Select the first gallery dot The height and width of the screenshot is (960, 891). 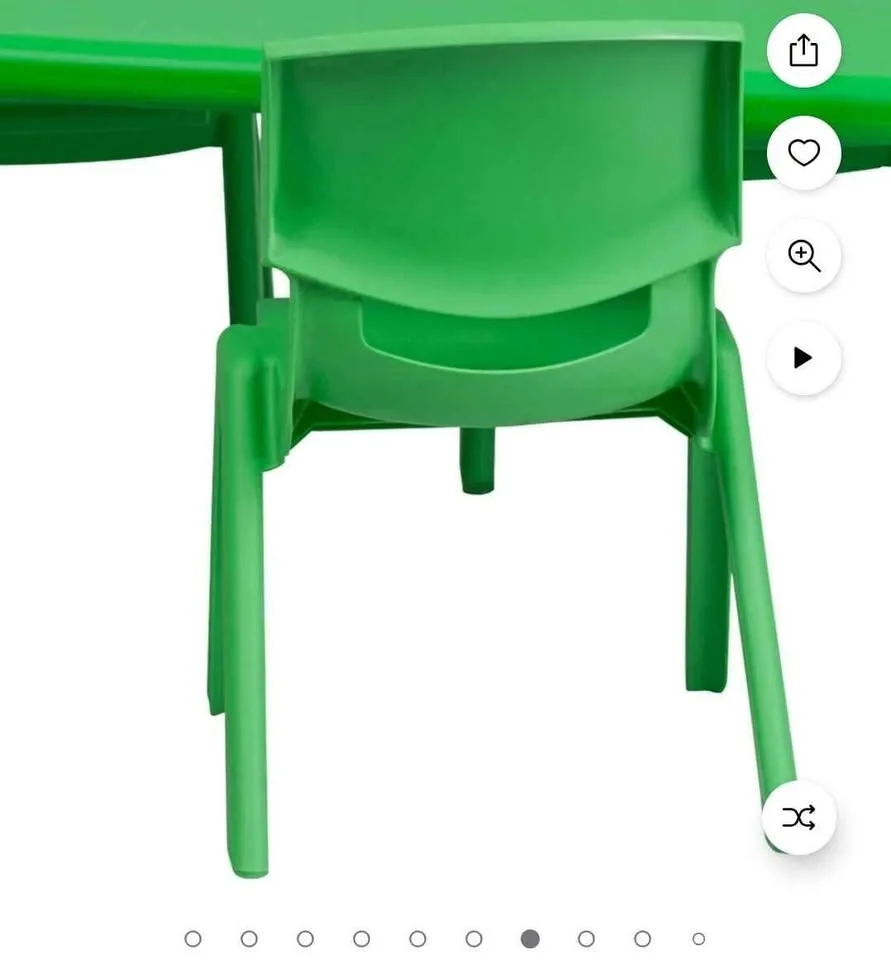click(x=192, y=940)
